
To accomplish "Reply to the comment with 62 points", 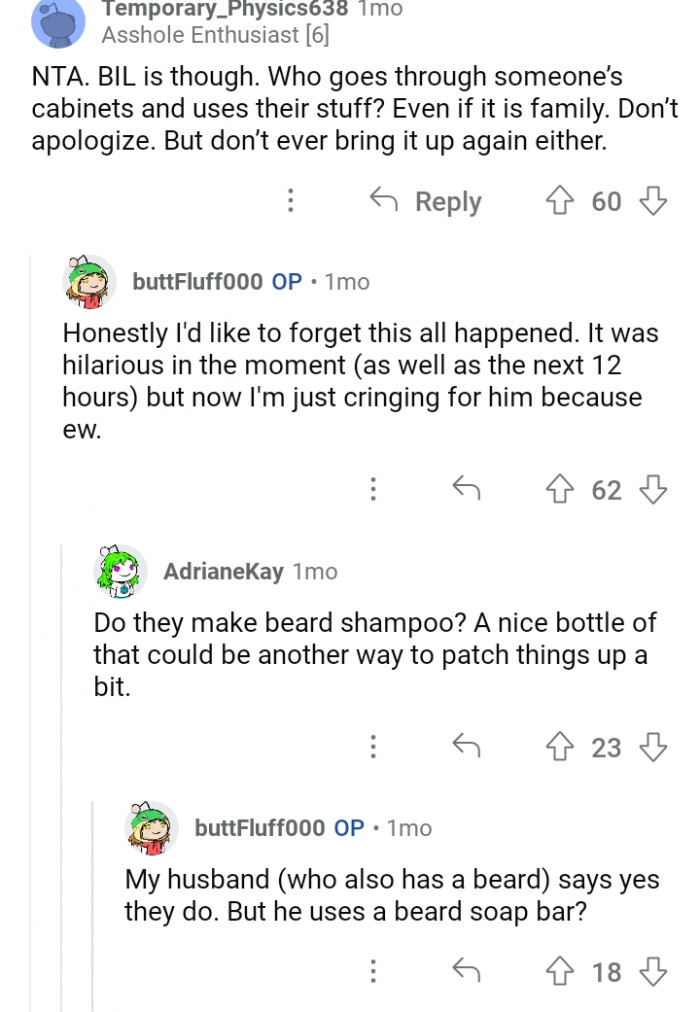I will click(467, 489).
